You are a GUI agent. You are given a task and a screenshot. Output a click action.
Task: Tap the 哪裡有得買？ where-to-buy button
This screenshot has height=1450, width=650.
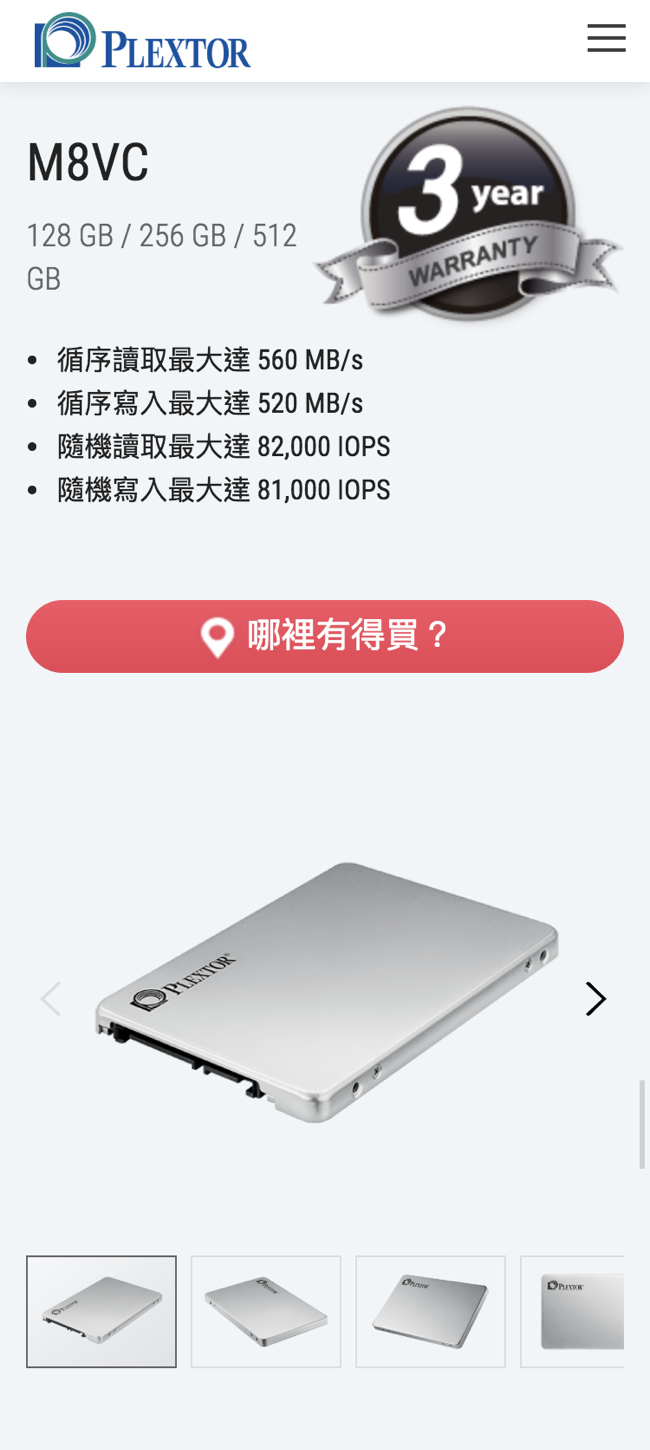coord(325,636)
